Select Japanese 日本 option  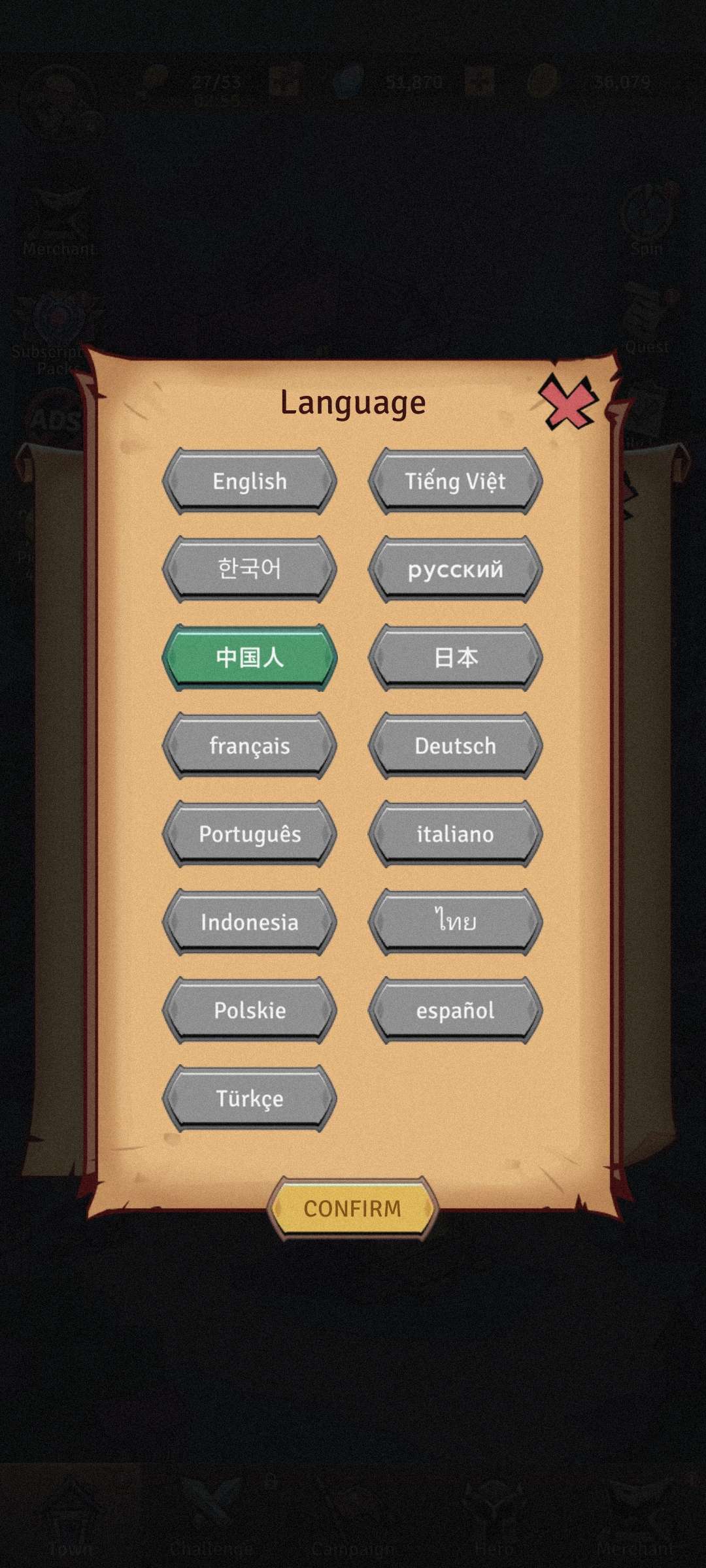(x=455, y=657)
